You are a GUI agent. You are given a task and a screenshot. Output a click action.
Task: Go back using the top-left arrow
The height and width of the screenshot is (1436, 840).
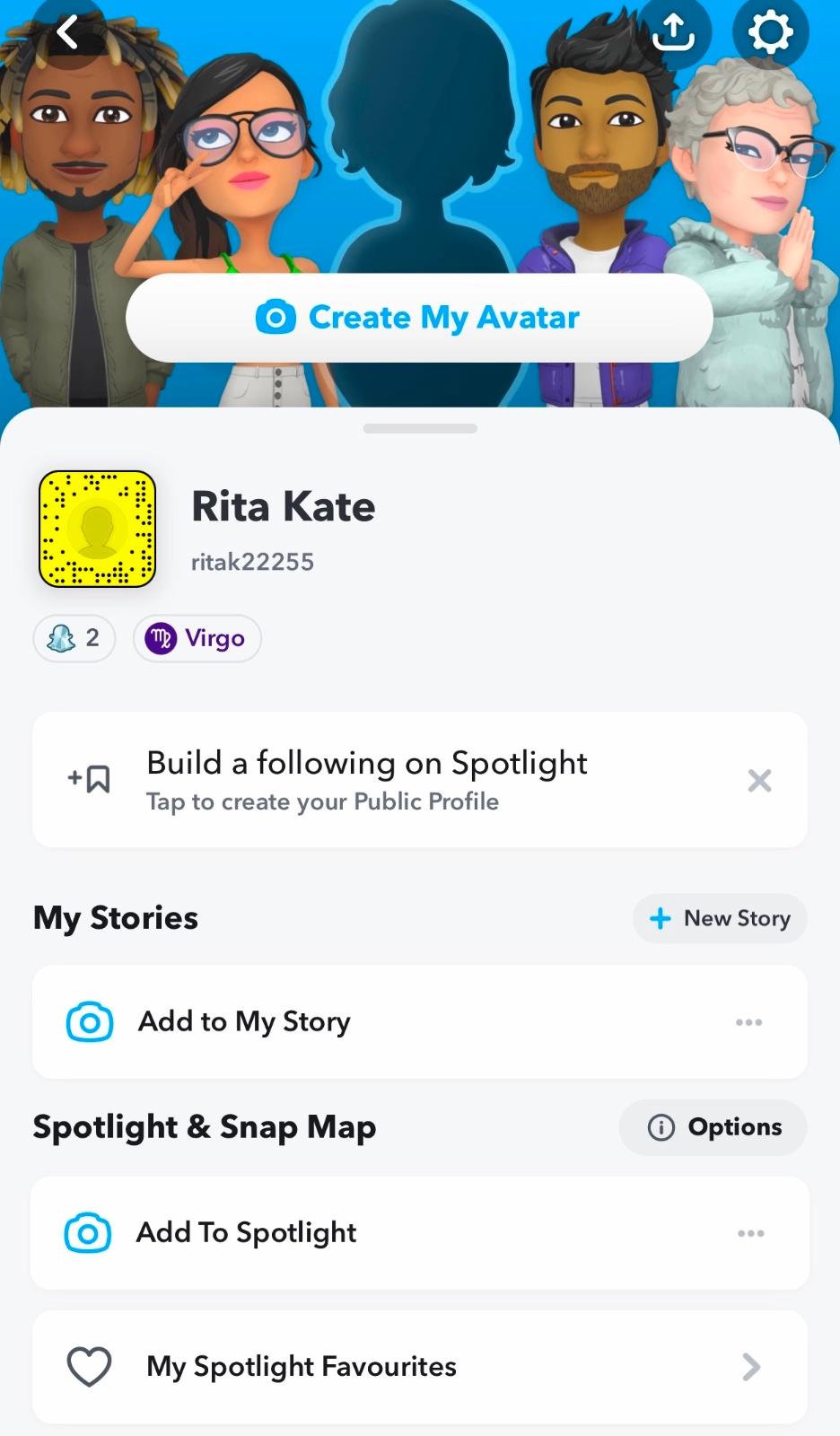click(x=67, y=33)
